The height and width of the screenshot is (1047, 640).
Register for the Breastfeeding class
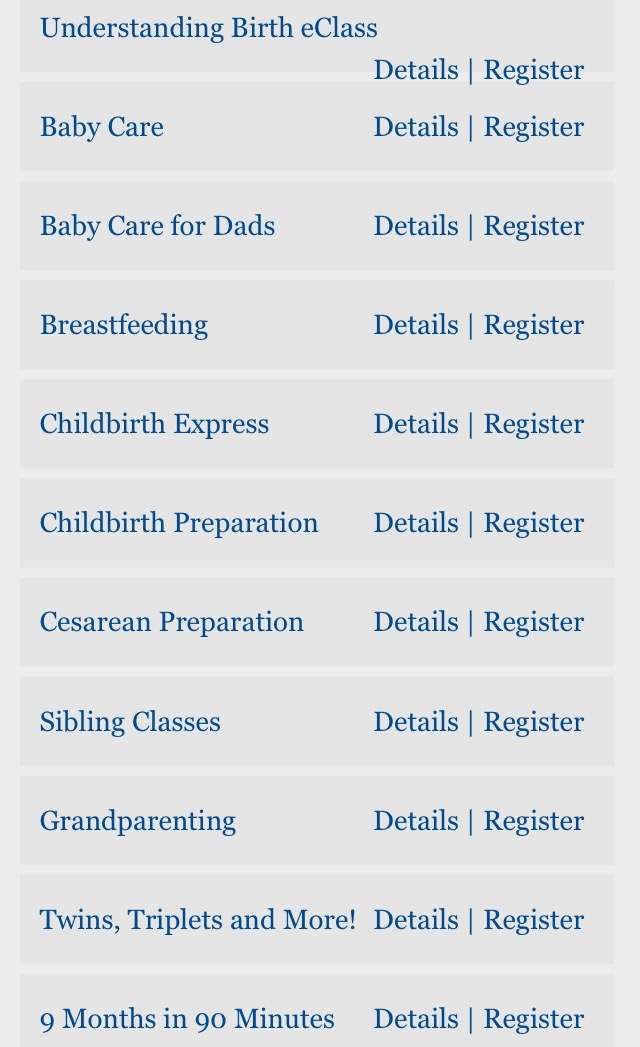pyautogui.click(x=534, y=325)
